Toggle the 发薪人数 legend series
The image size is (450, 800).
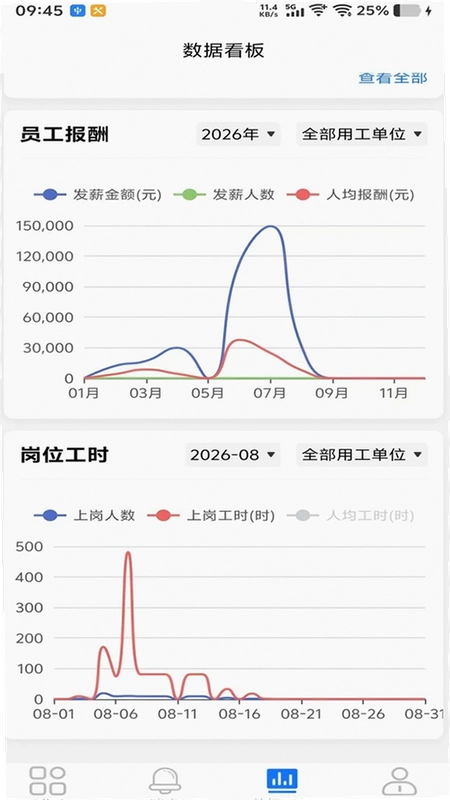[224, 194]
